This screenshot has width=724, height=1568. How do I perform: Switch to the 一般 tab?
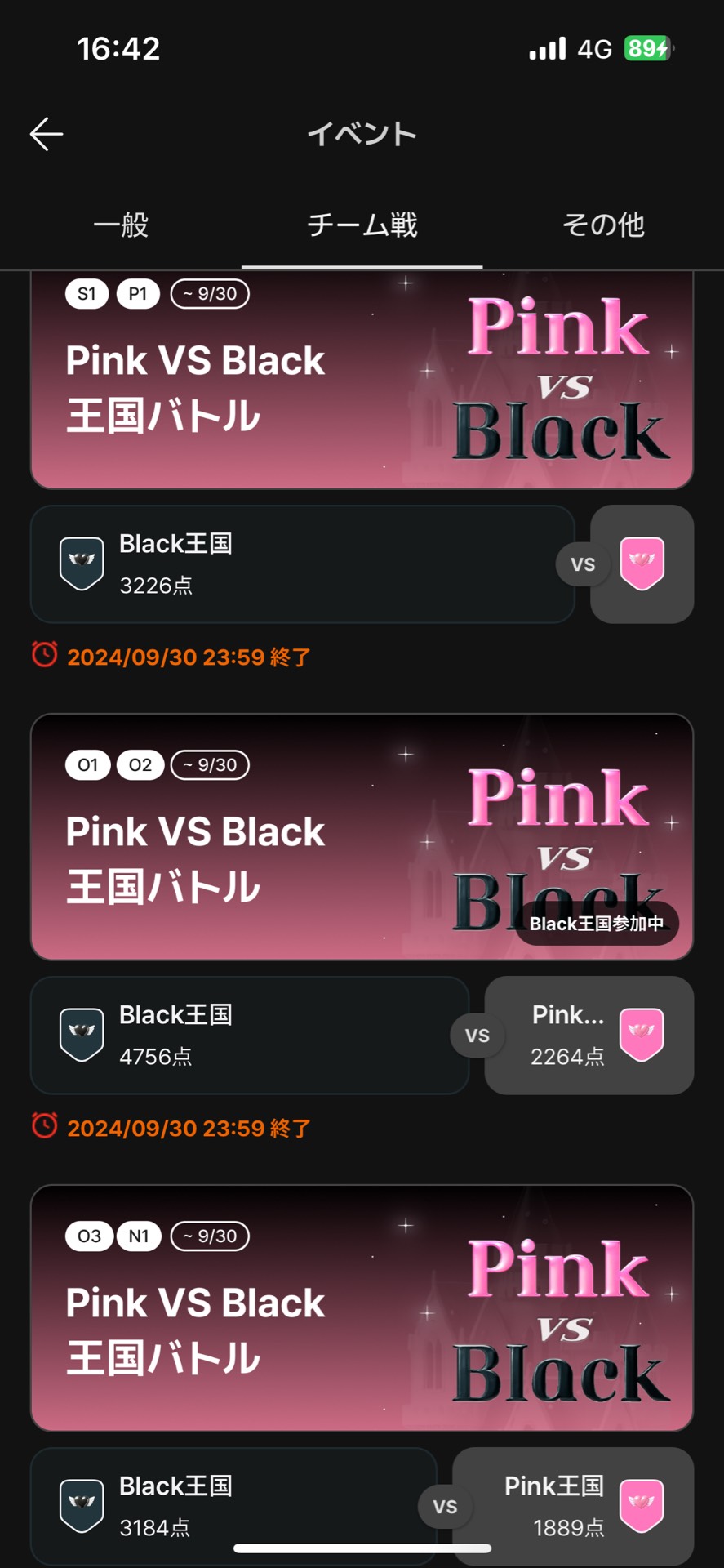pyautogui.click(x=121, y=225)
